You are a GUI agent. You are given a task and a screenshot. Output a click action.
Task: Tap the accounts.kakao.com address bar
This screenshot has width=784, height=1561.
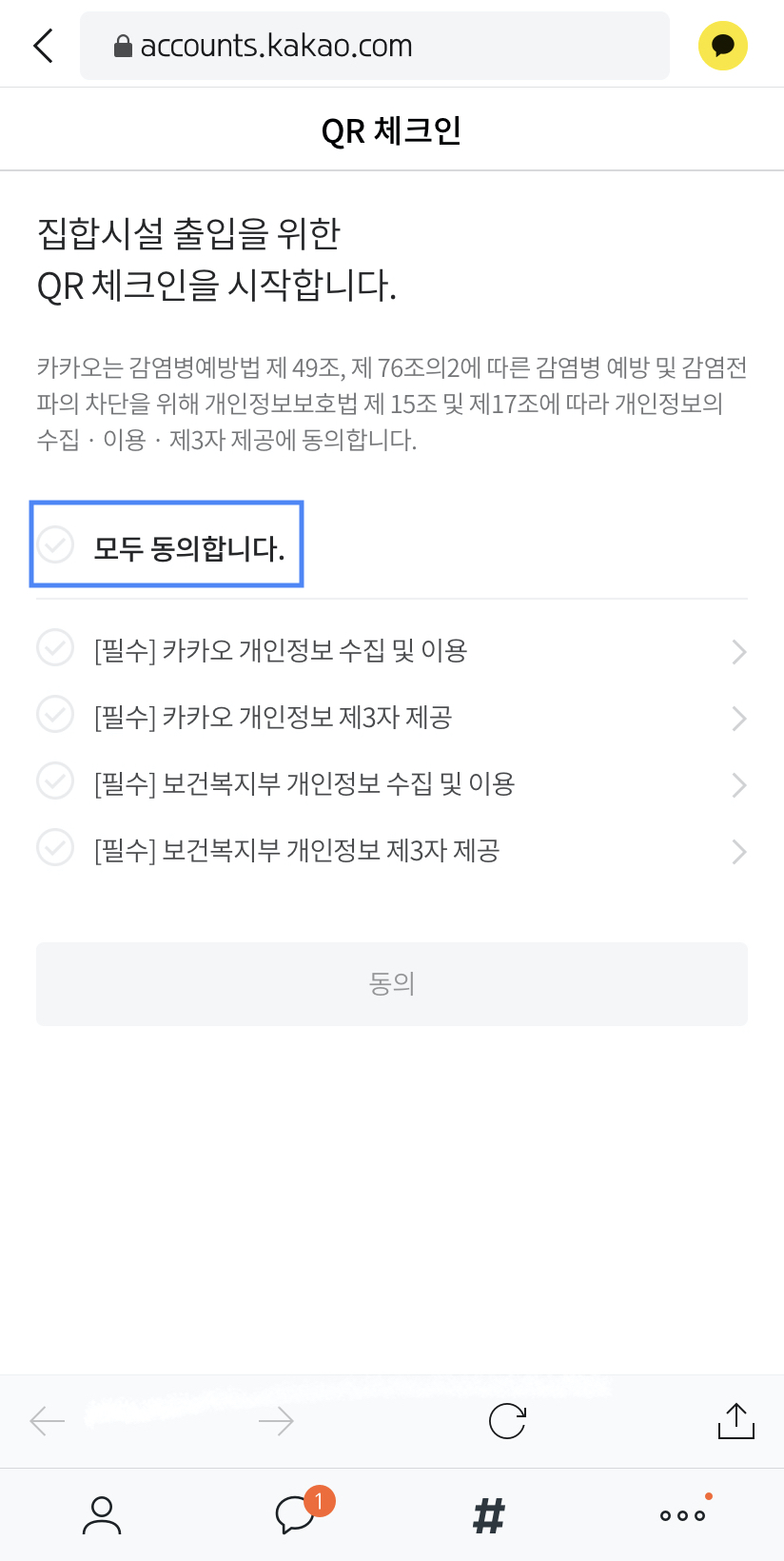(374, 46)
